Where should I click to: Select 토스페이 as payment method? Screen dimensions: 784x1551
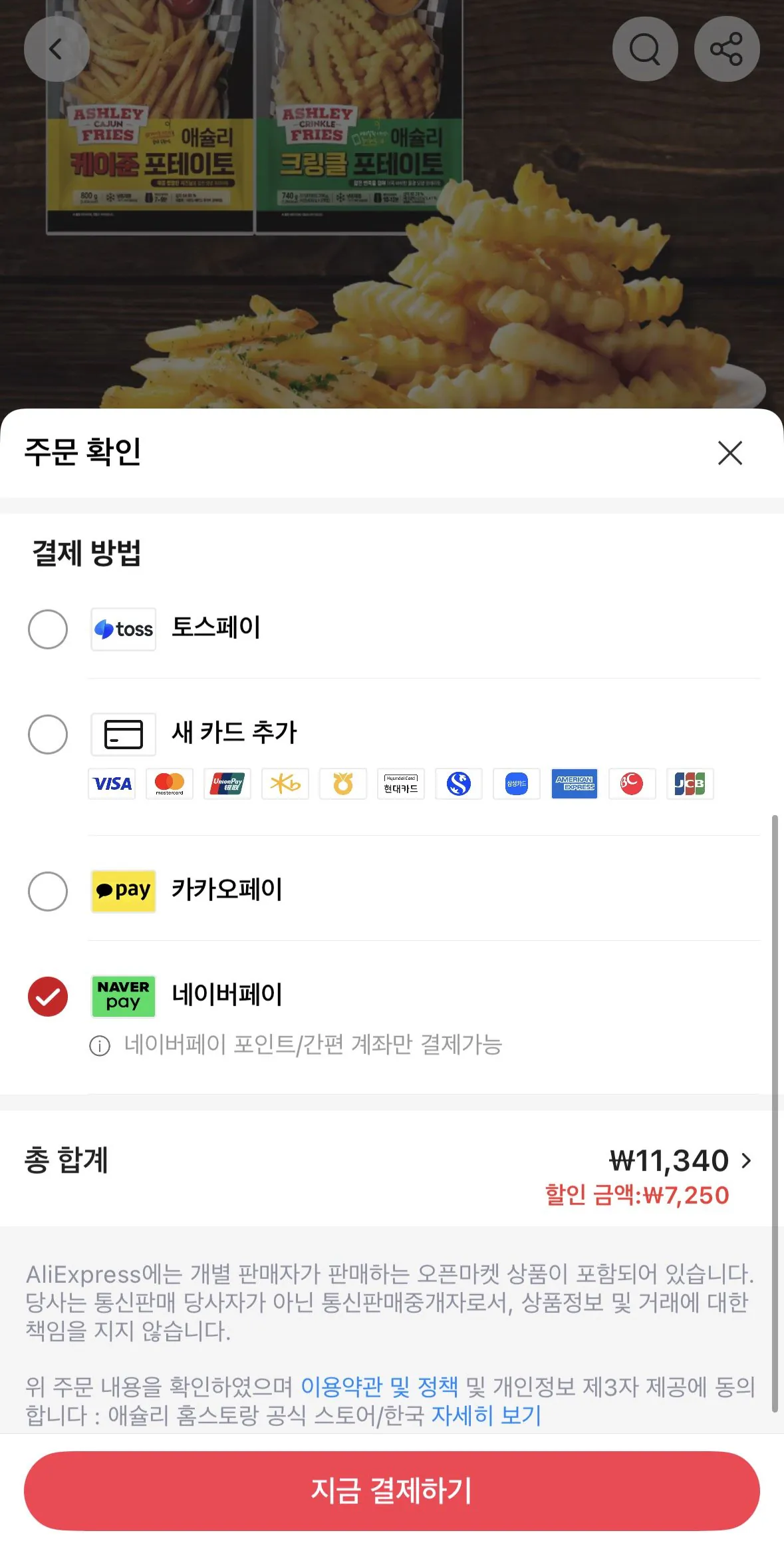[x=47, y=628]
